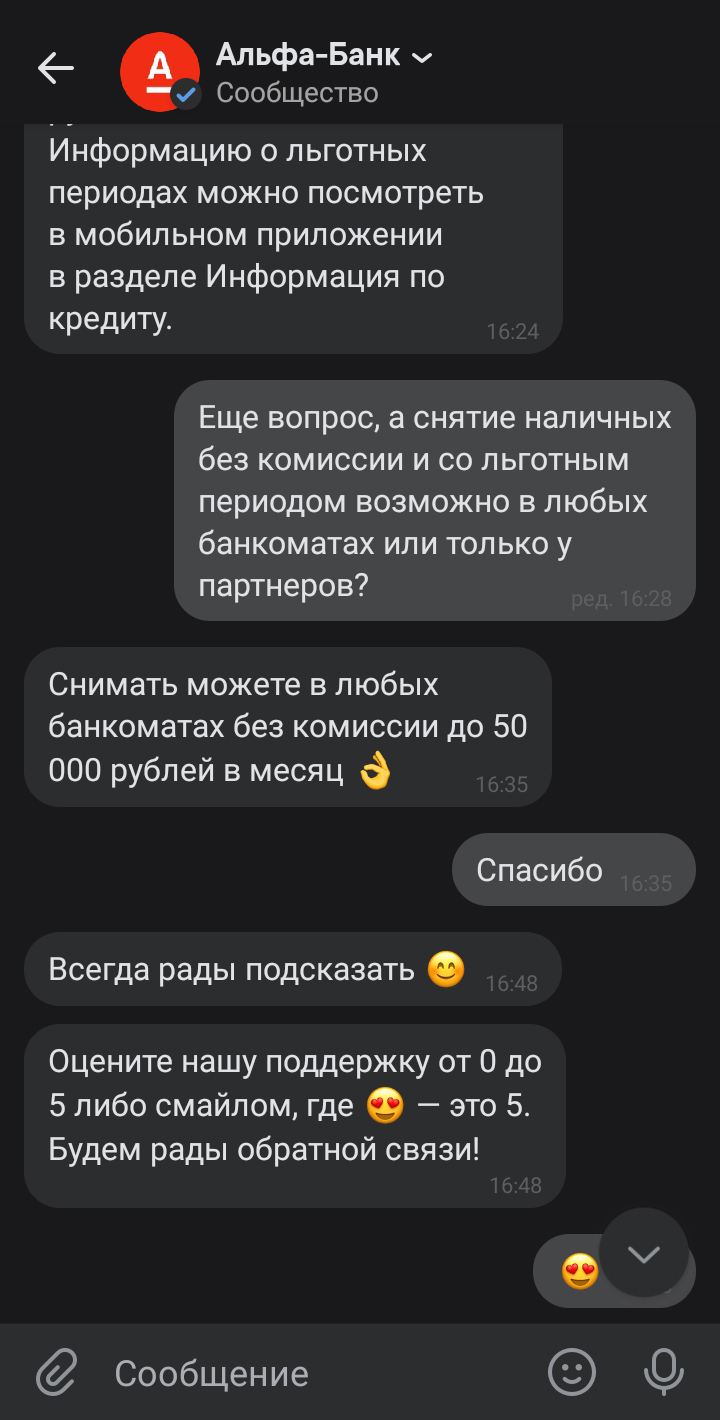The image size is (720, 1420).
Task: Open the emoji picker
Action: 572,1372
